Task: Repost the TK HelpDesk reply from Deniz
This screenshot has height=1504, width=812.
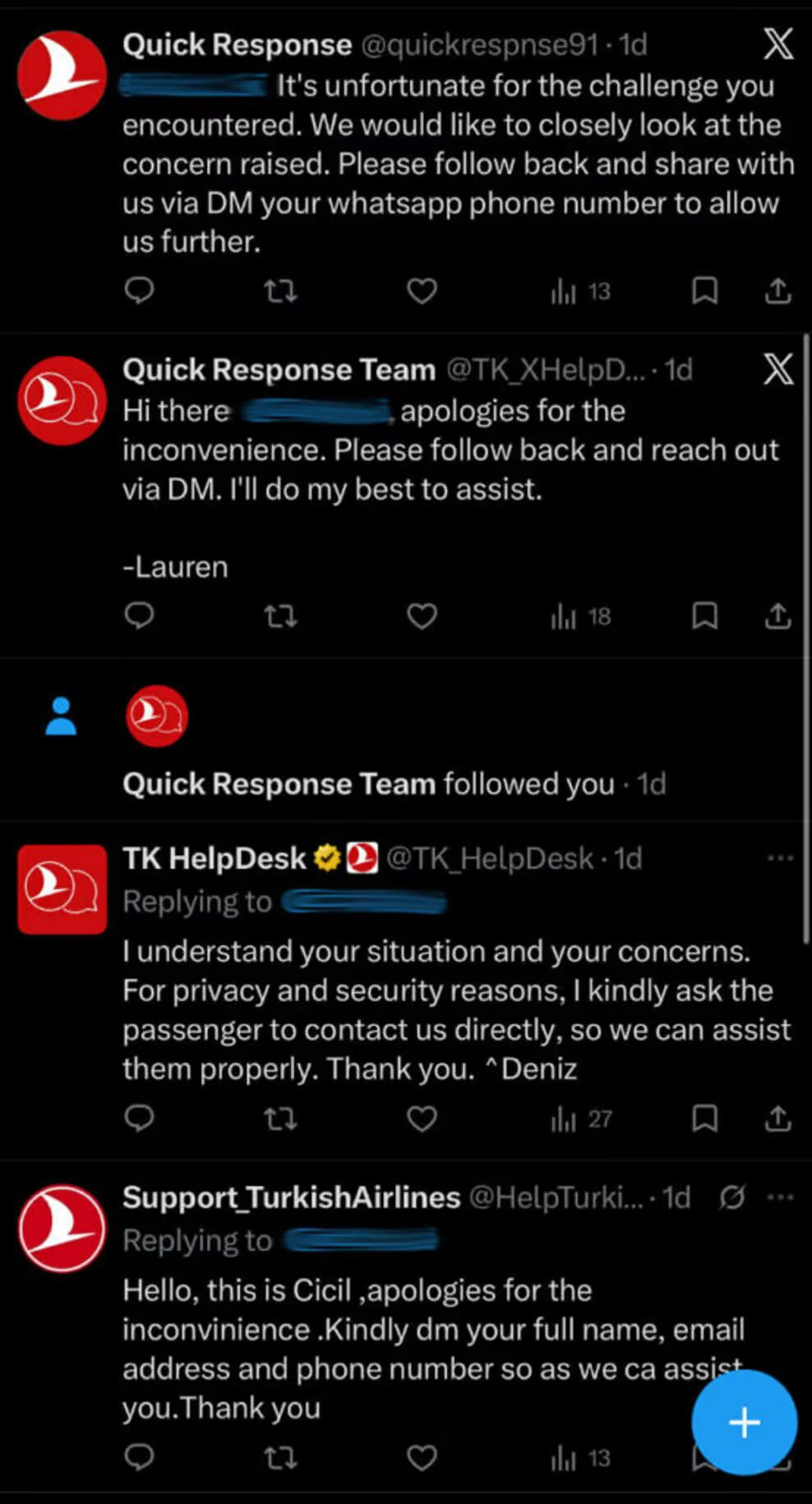Action: point(280,1118)
